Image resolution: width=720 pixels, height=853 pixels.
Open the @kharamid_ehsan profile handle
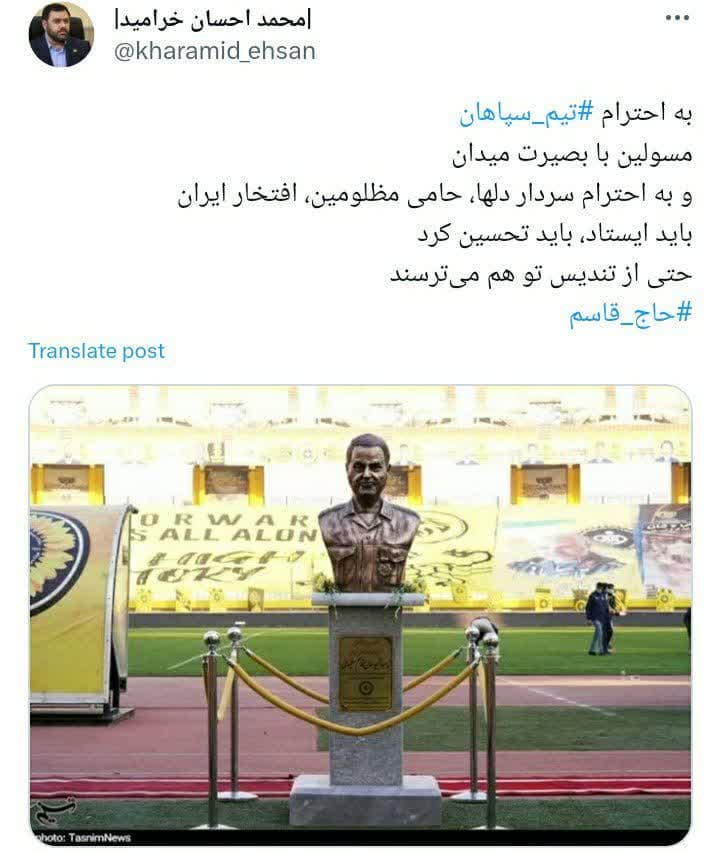click(214, 51)
